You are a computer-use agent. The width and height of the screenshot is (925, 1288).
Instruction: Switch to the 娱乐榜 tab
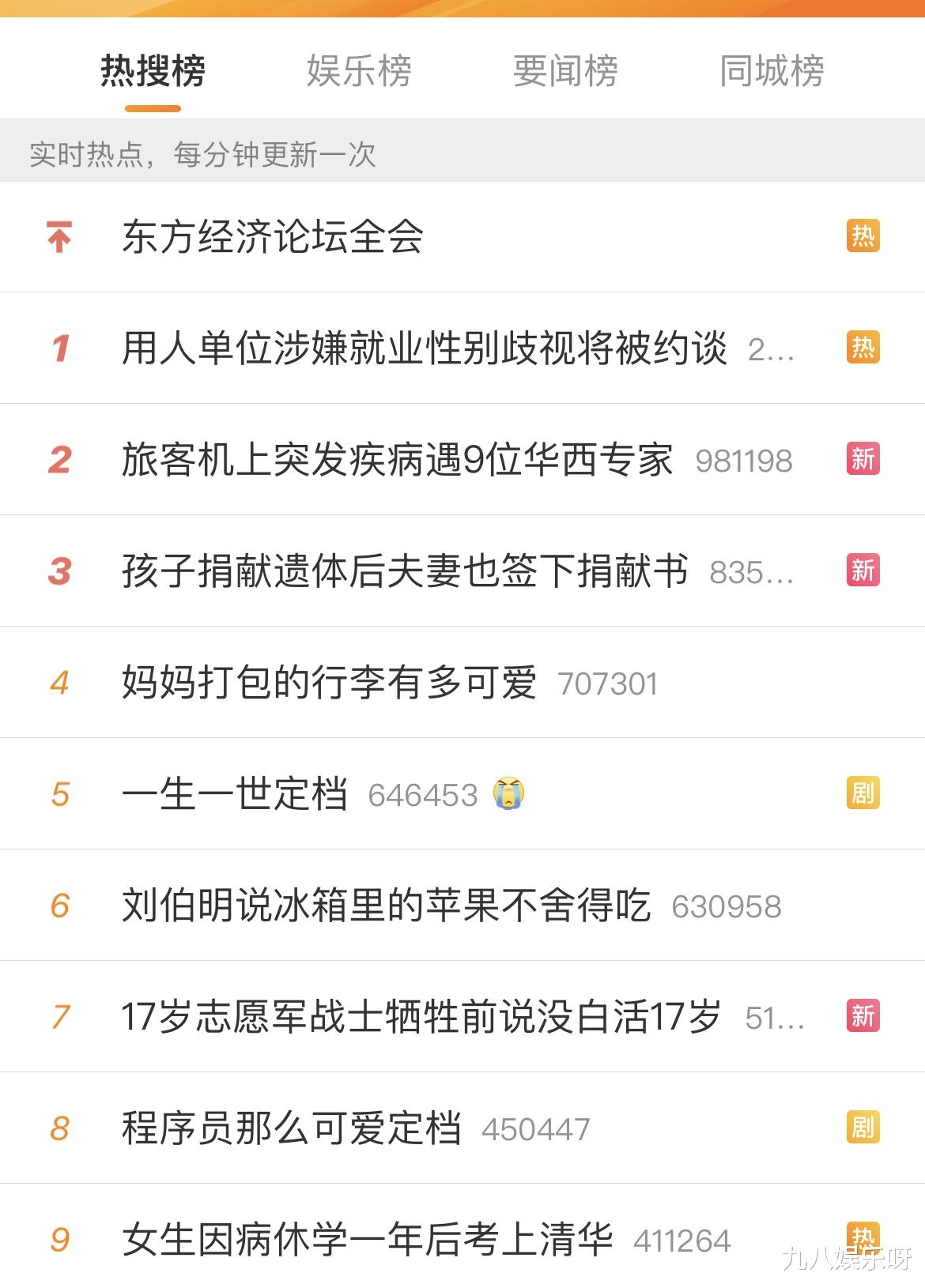click(x=360, y=70)
